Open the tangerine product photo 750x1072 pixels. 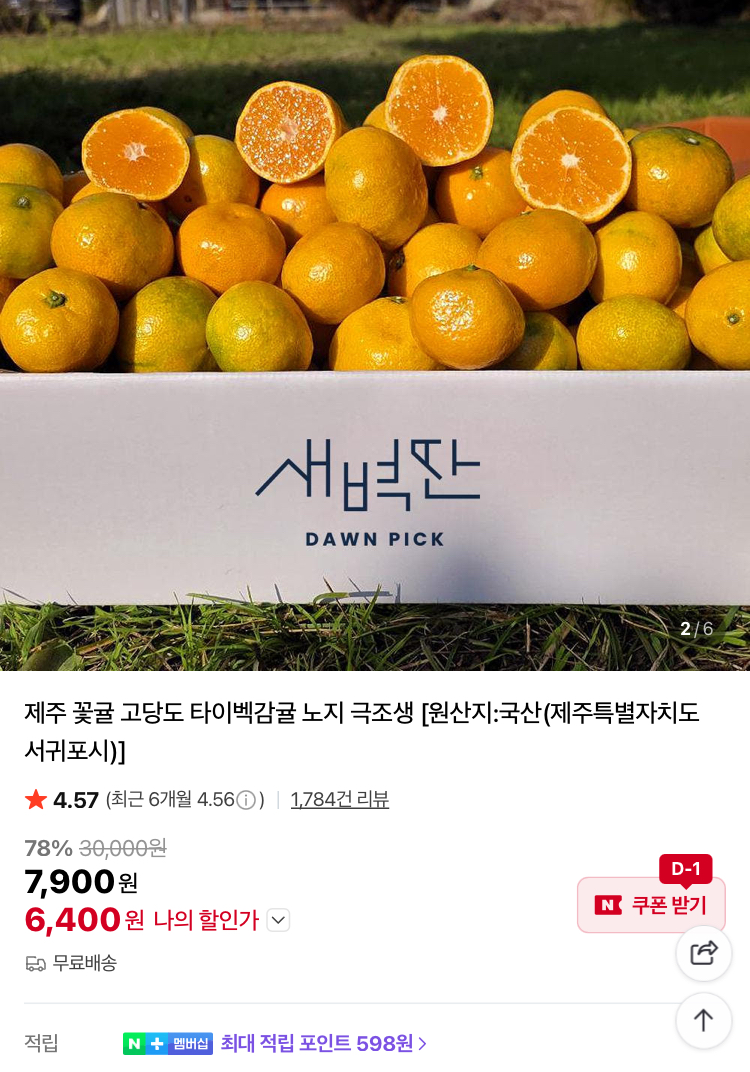[375, 335]
